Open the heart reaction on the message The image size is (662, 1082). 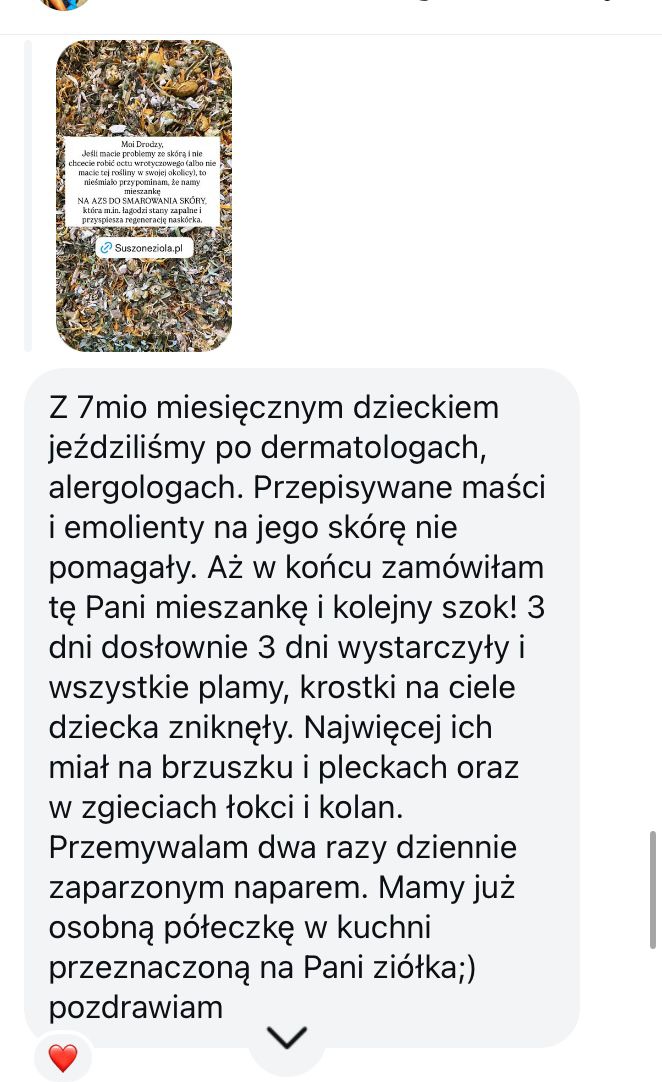click(62, 1058)
